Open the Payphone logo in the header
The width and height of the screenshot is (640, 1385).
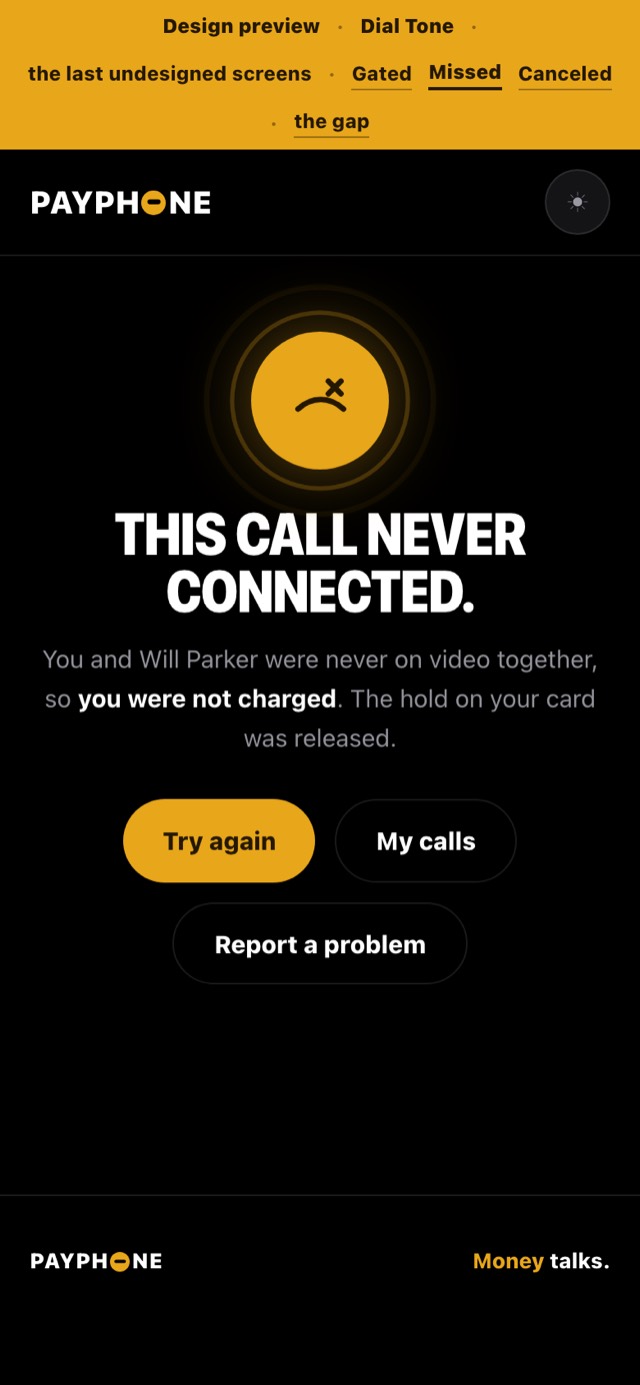pyautogui.click(x=121, y=203)
